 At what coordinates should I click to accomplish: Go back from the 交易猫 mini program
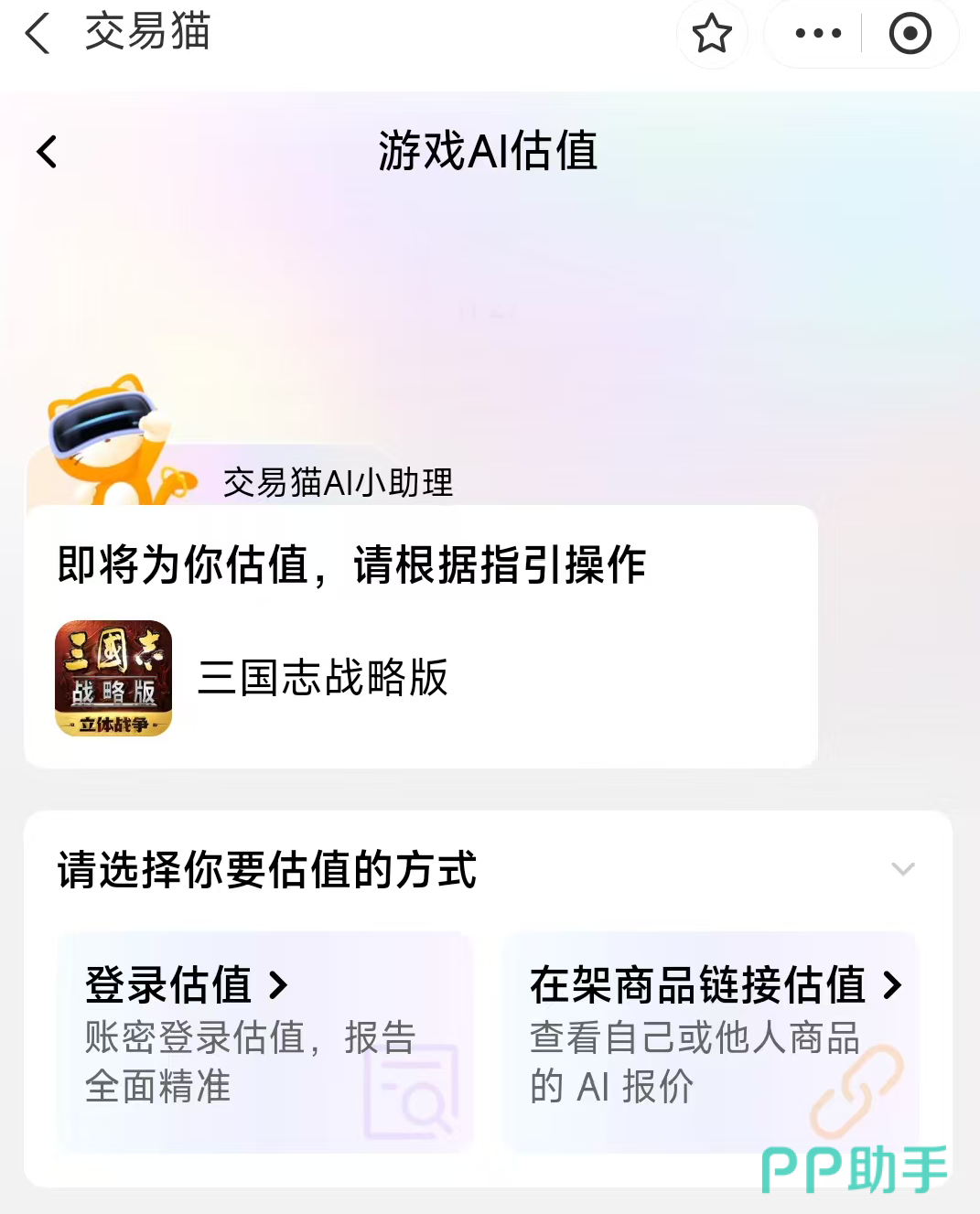tap(38, 35)
